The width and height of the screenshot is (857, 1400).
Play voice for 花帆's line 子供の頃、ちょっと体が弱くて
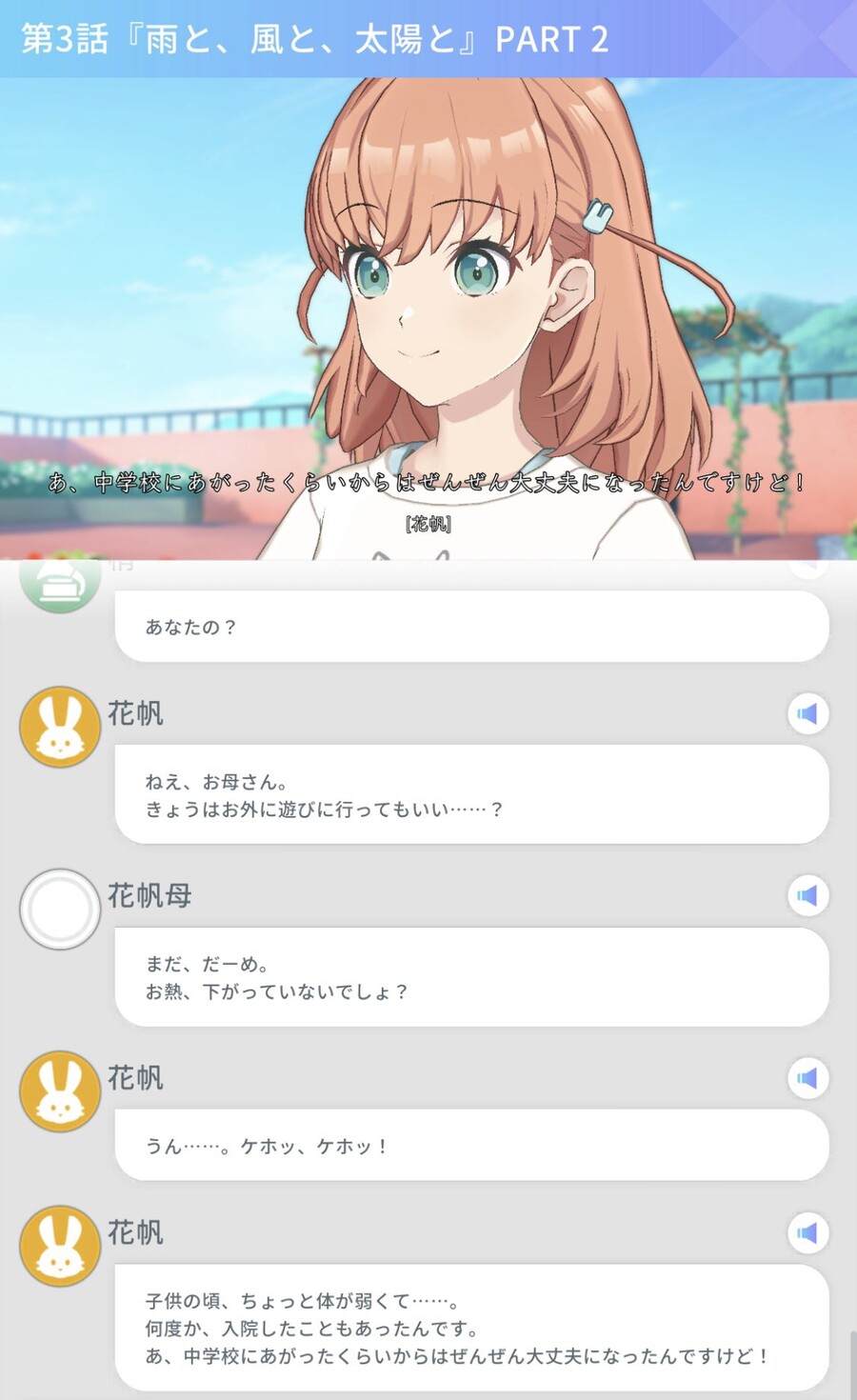click(x=807, y=1232)
